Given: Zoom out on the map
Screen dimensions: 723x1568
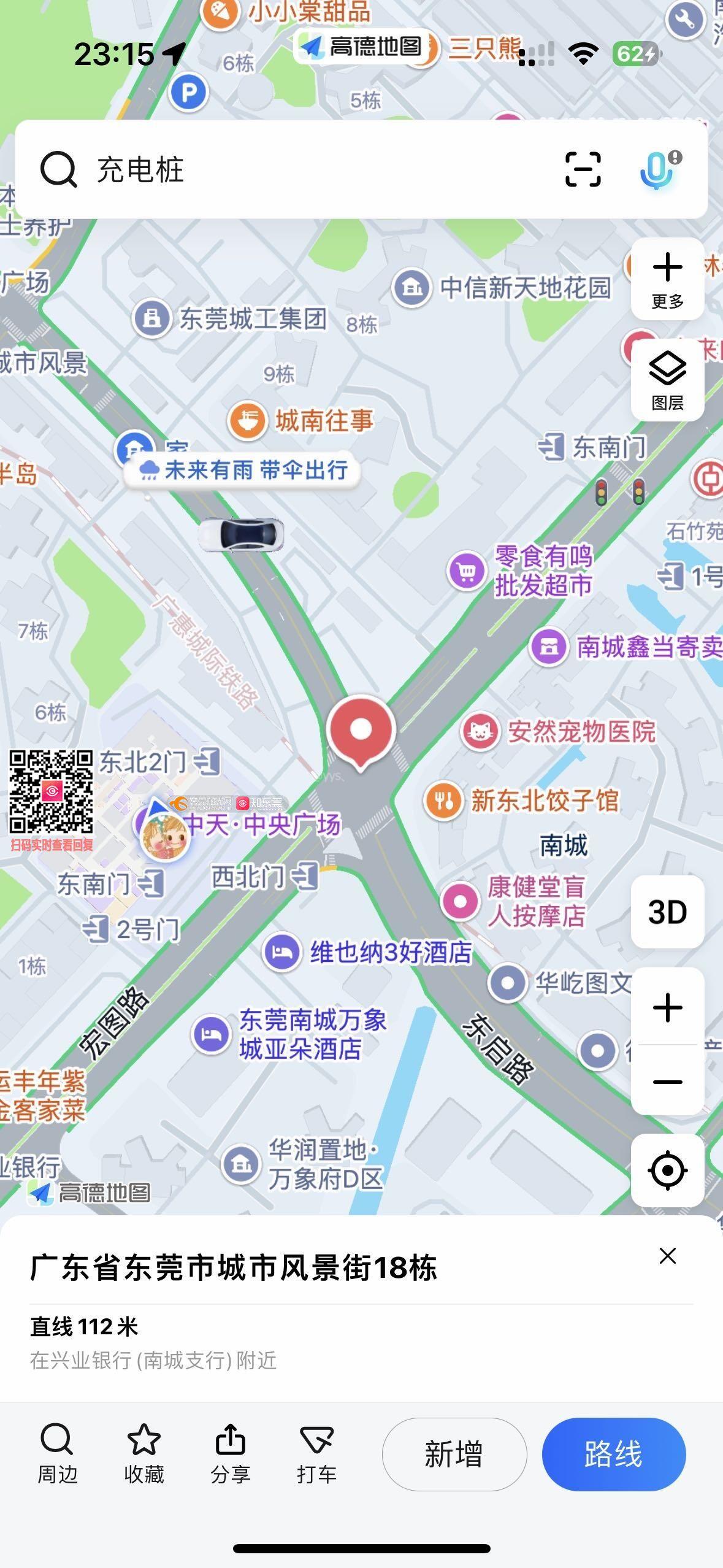Looking at the screenshot, I should (667, 1082).
